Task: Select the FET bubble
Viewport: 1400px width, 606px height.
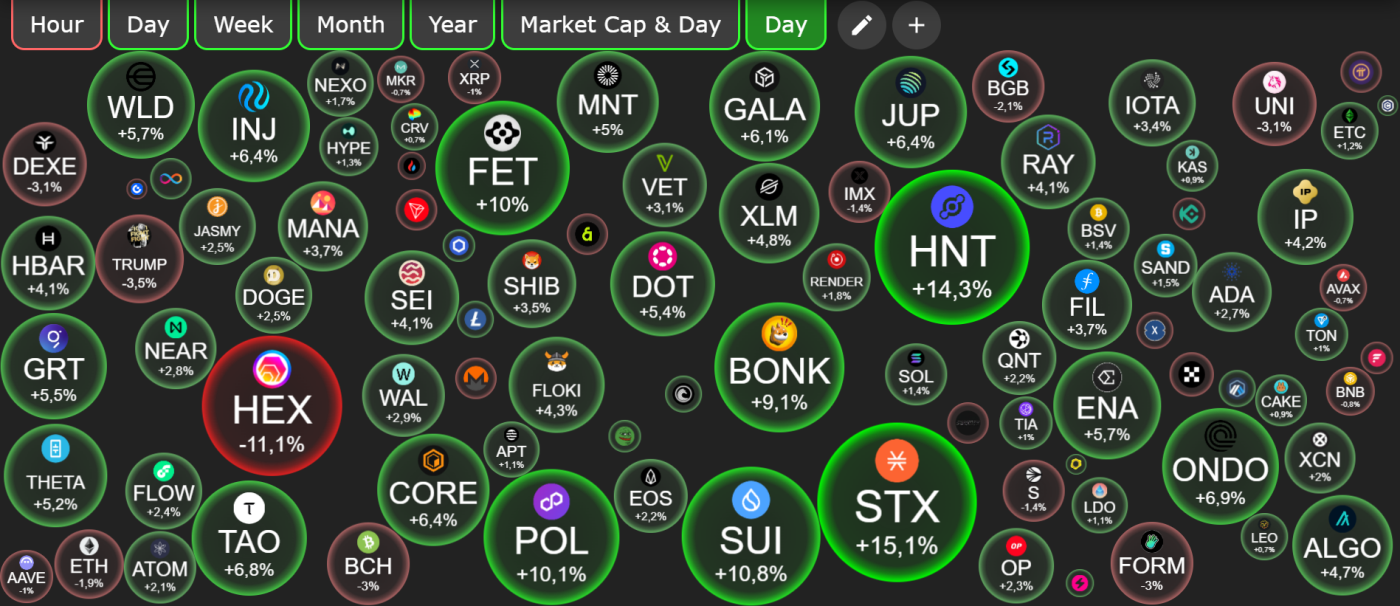Action: (x=502, y=168)
